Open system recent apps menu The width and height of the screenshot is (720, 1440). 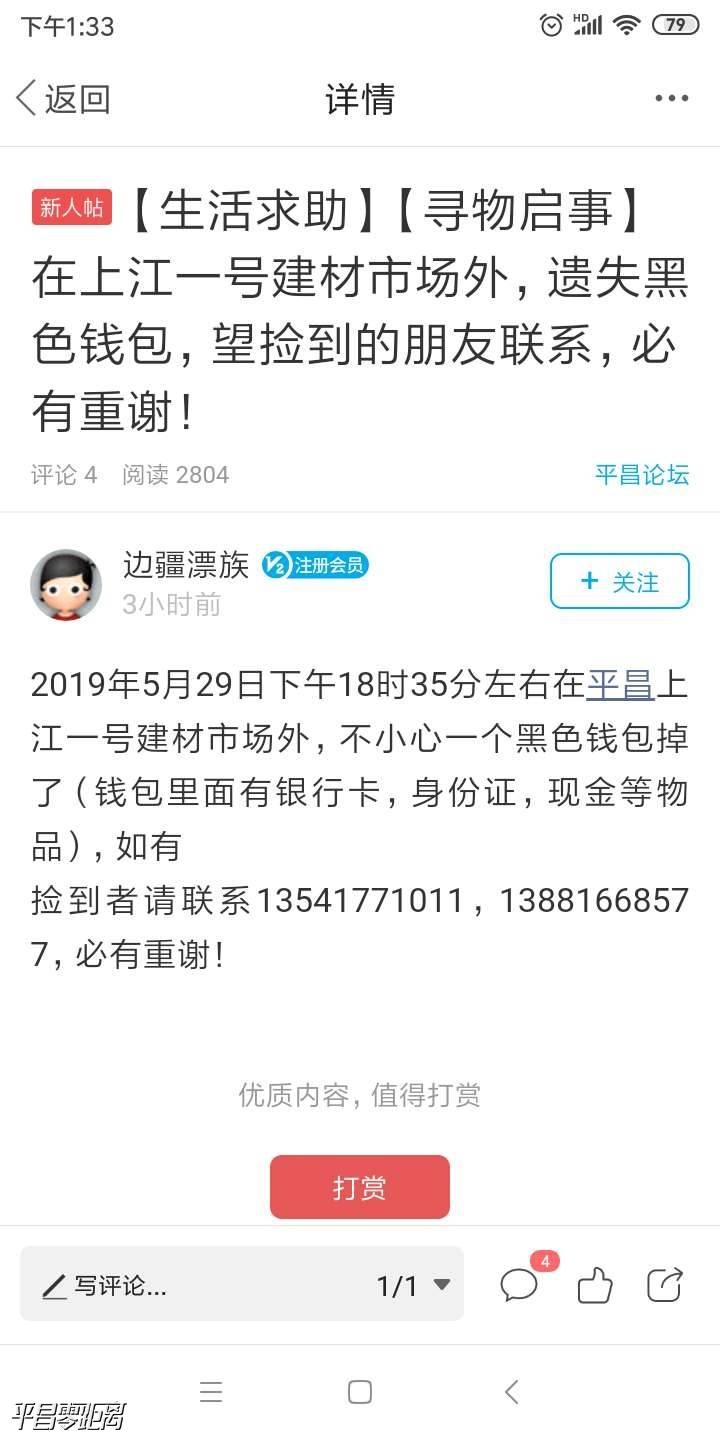210,1392
